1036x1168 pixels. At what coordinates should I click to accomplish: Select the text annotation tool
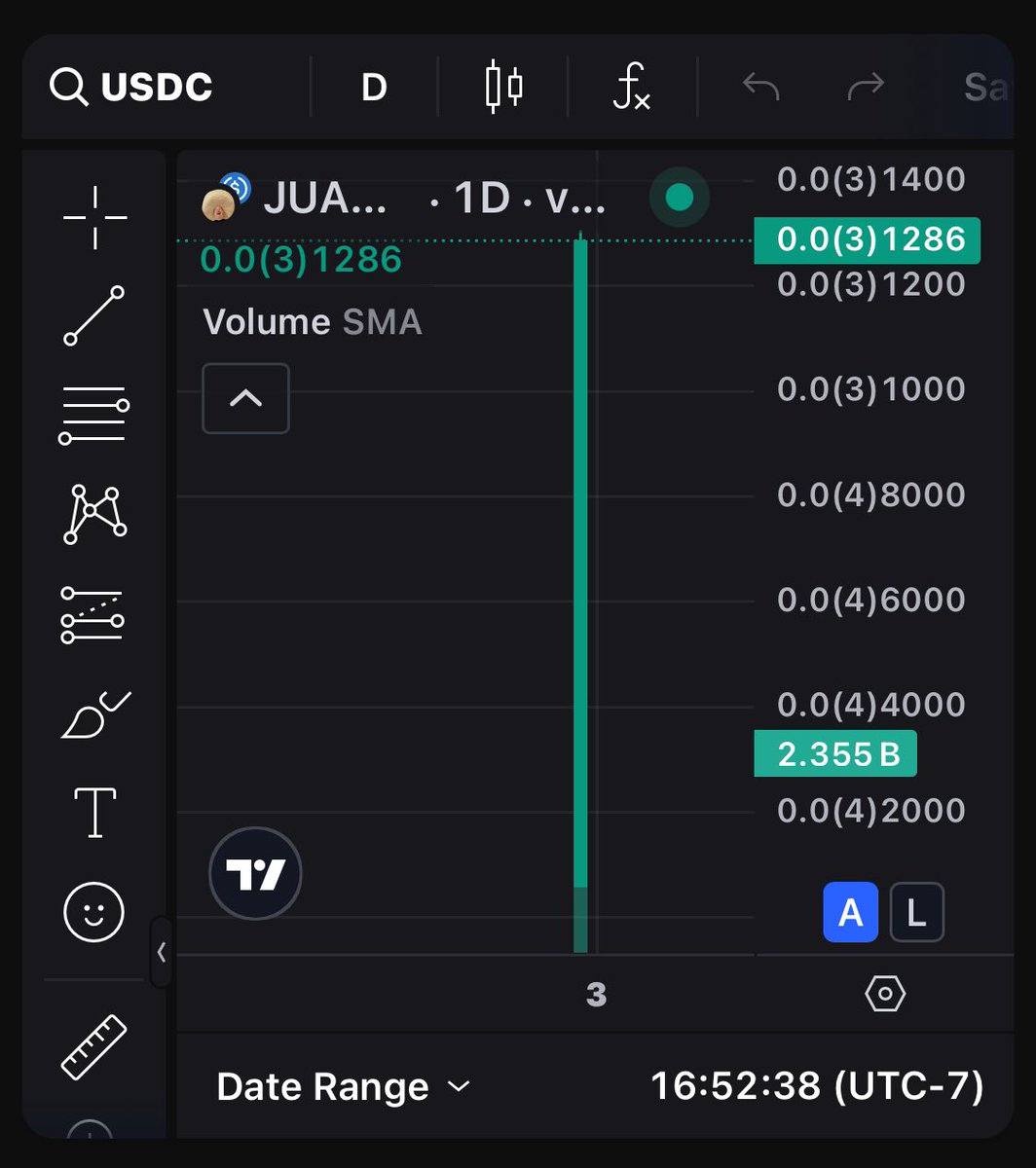[94, 813]
